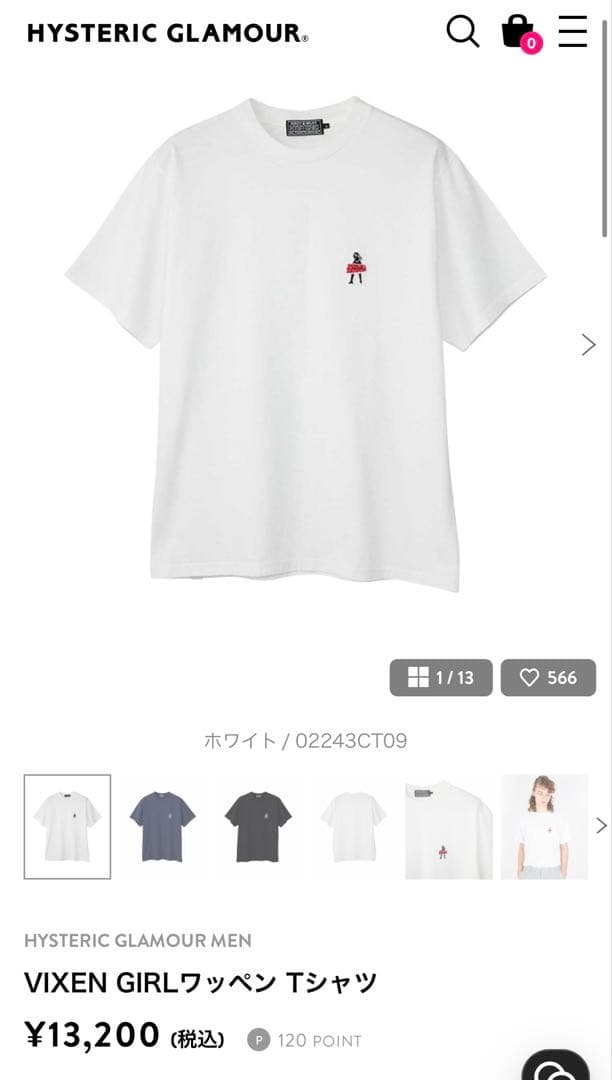Select the black T-shirt thumbnail
Viewport: 612px width, 1080px height.
258,827
